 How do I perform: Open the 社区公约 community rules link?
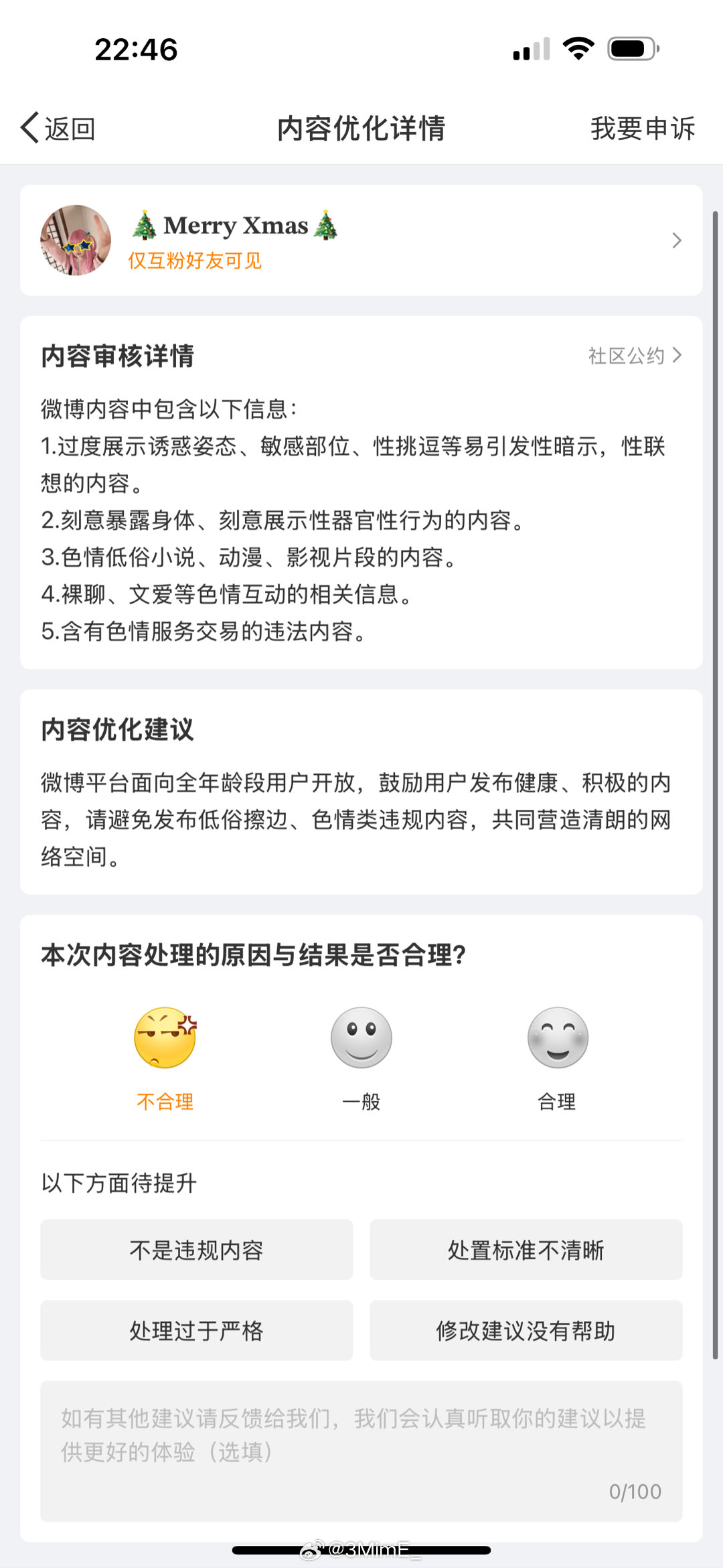(x=634, y=356)
